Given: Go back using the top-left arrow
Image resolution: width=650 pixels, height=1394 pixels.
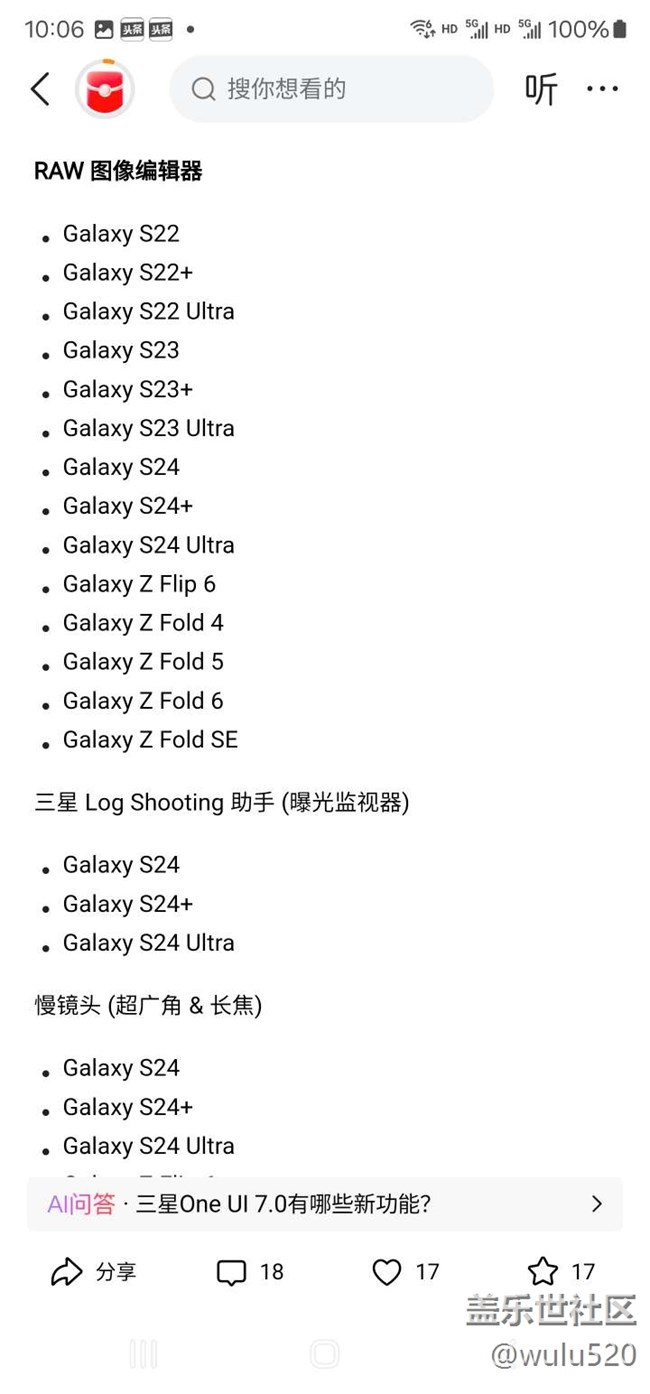Looking at the screenshot, I should (x=40, y=89).
